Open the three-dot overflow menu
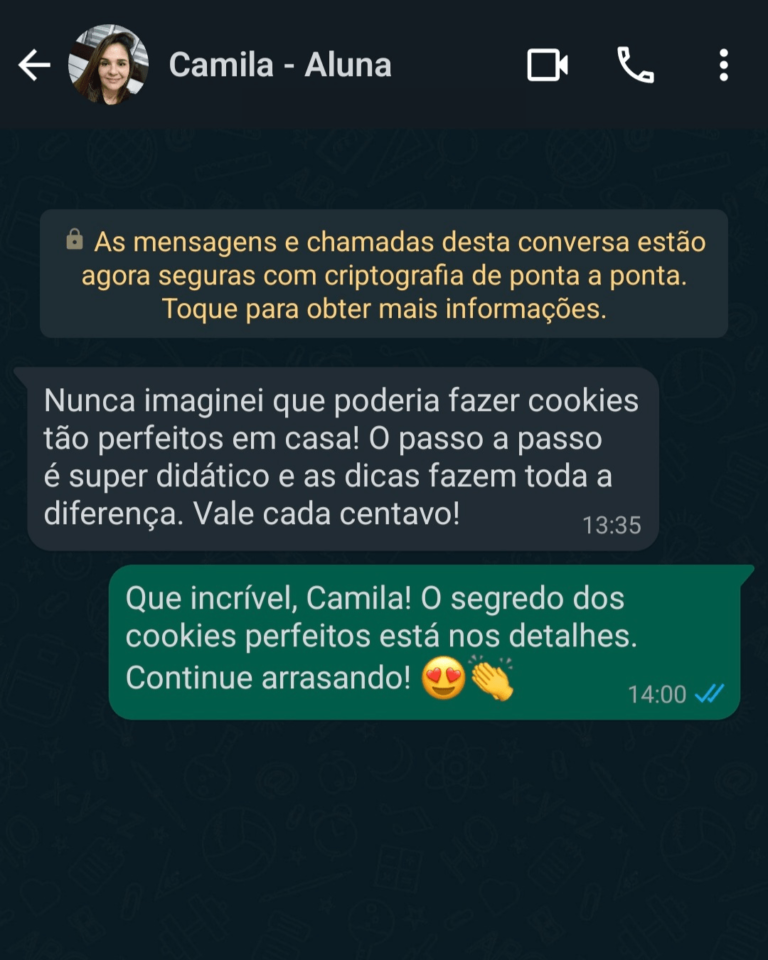Viewport: 768px width, 960px height. (723, 64)
